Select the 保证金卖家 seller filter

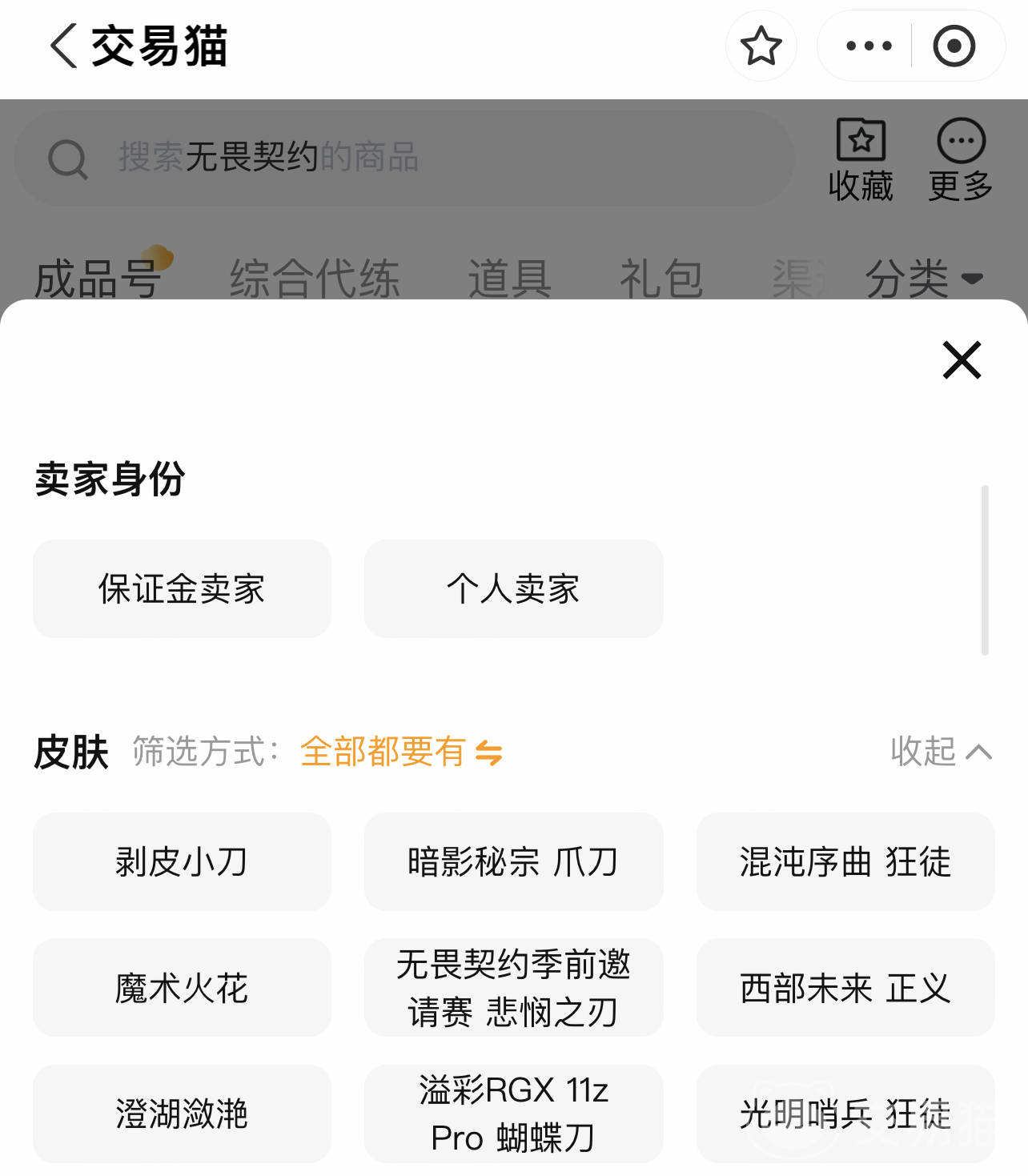(x=182, y=589)
